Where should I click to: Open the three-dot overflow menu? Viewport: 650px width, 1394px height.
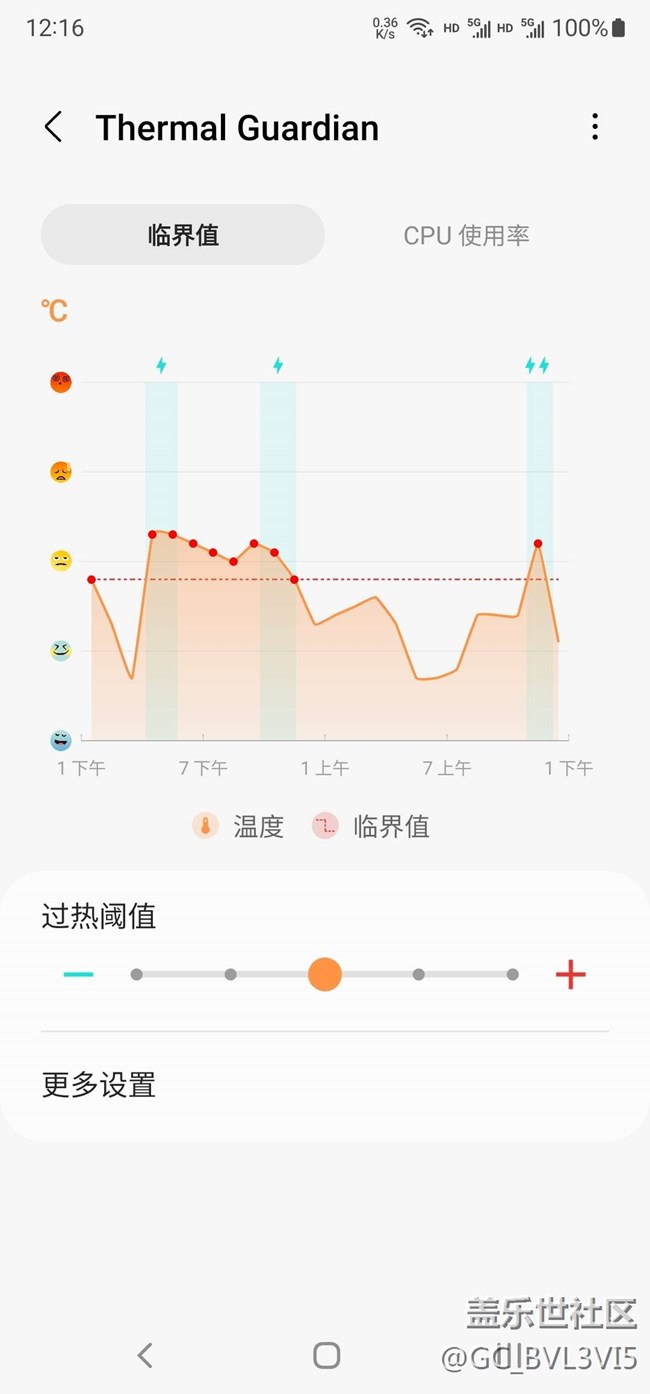point(595,127)
